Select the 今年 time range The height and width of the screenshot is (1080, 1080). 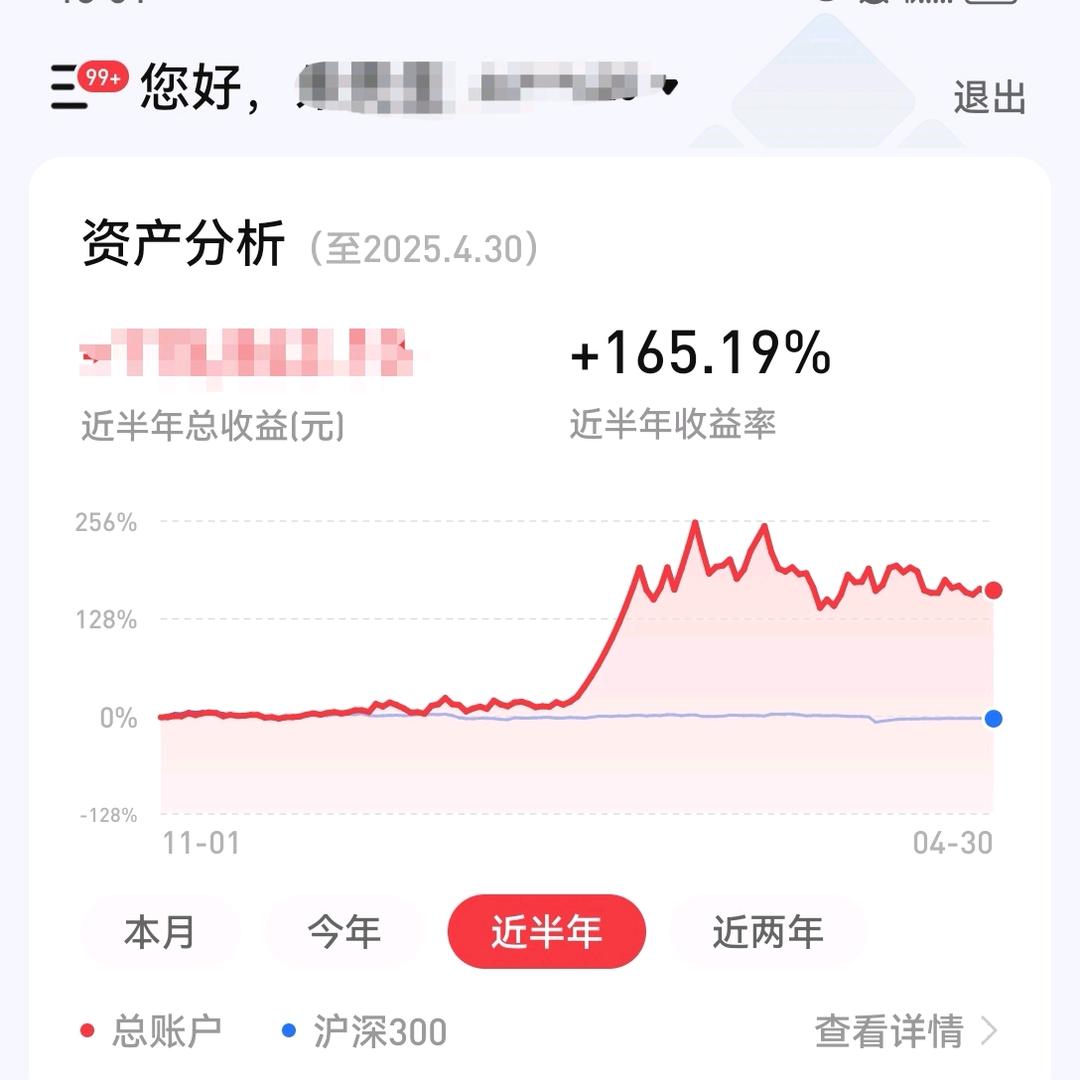pos(344,932)
